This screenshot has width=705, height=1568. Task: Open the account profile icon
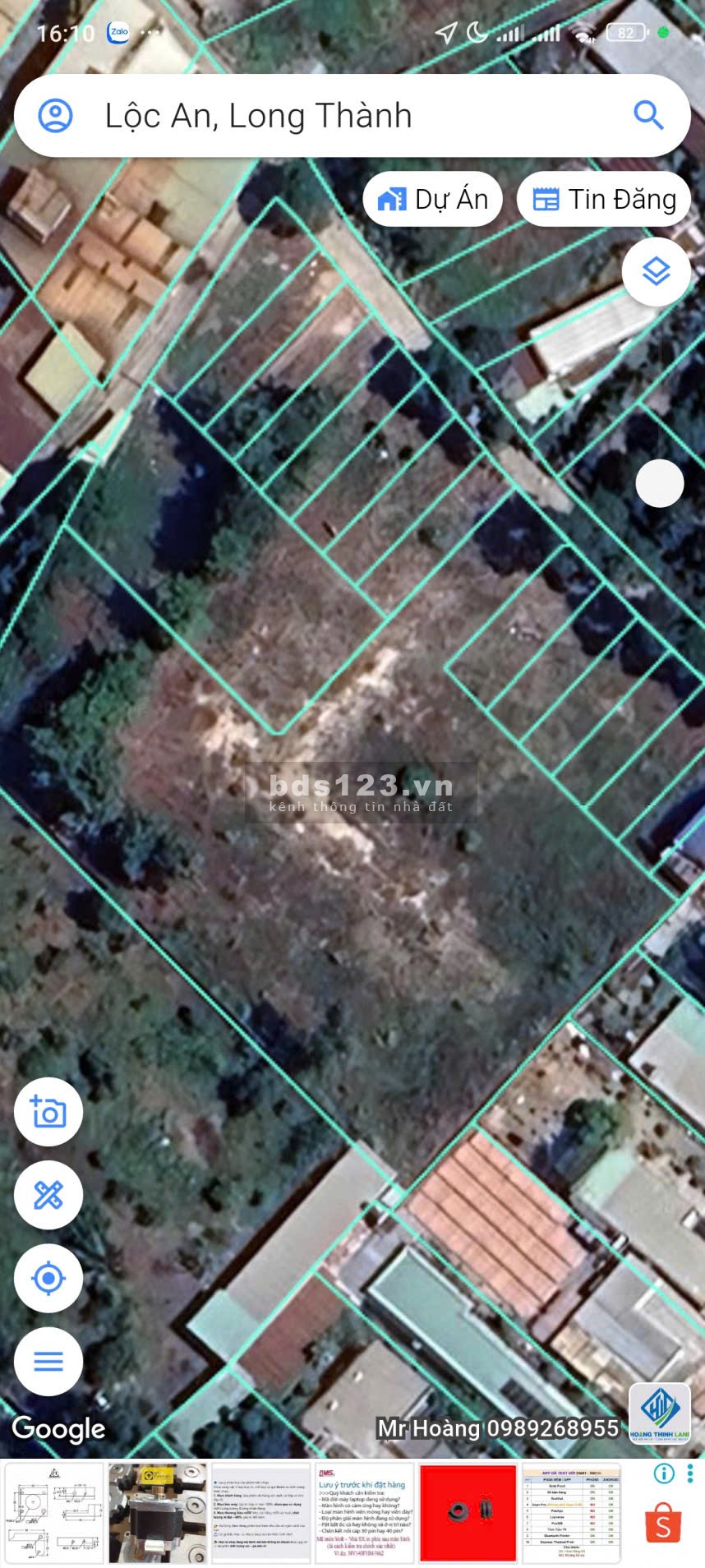point(56,116)
